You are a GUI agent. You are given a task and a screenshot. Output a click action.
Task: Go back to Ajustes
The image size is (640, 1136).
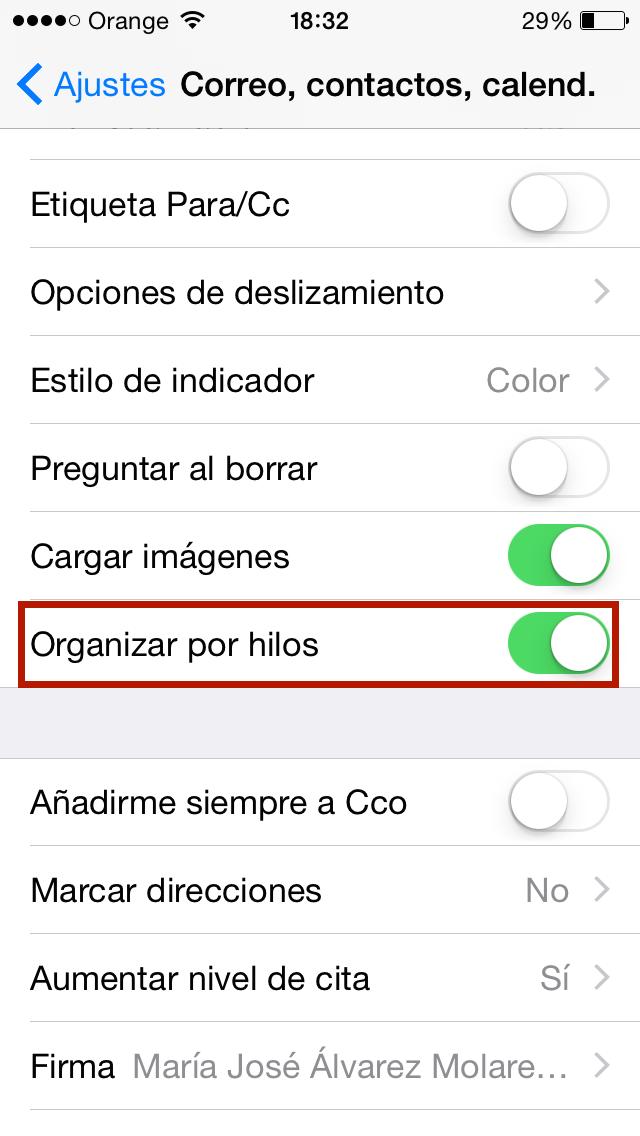coord(92,85)
